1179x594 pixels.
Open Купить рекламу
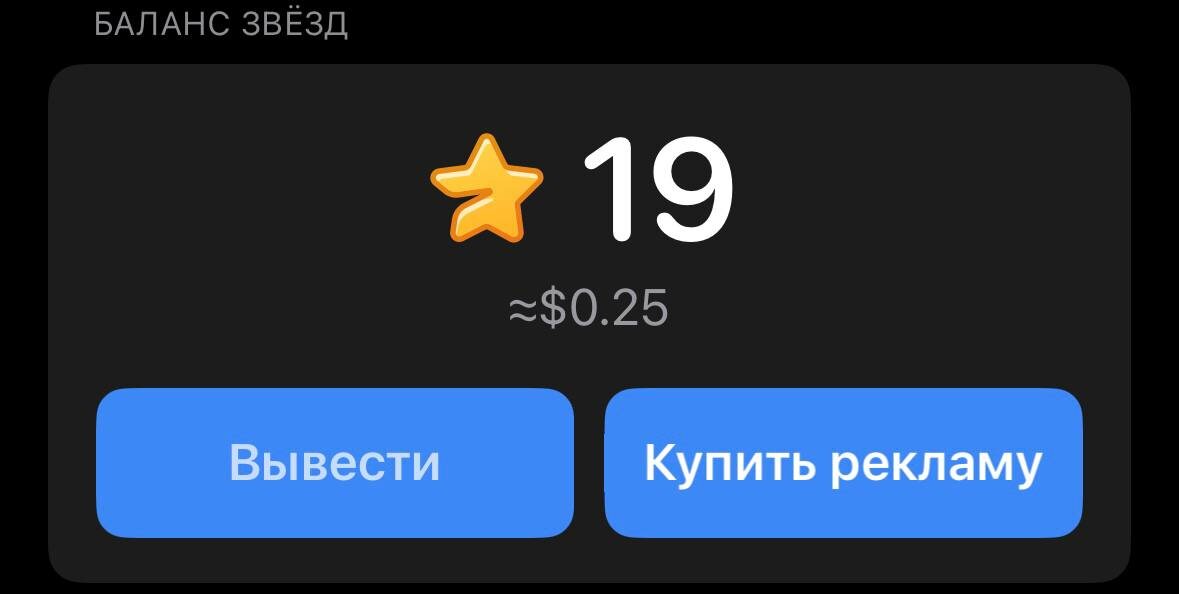pos(843,463)
